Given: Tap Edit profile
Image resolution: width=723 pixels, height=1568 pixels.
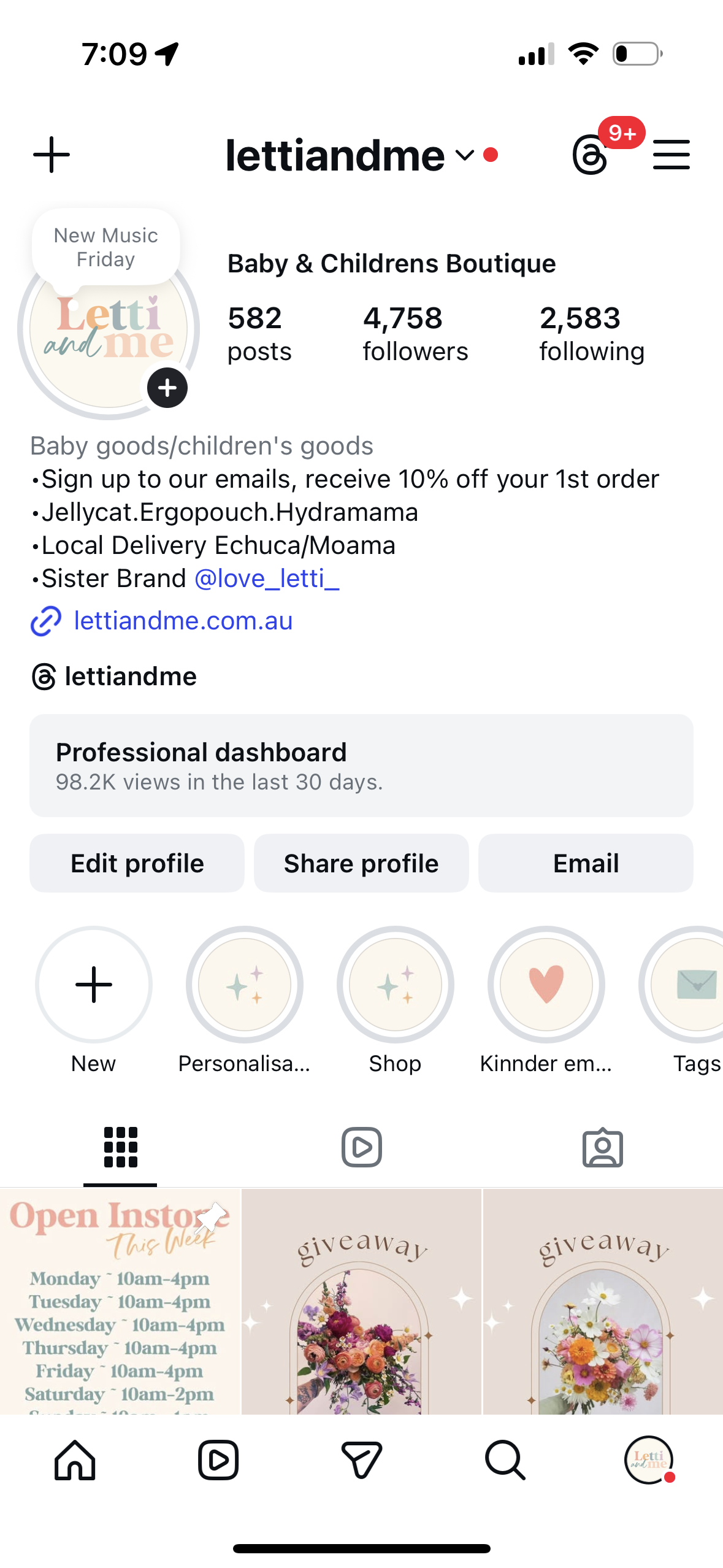Looking at the screenshot, I should (137, 863).
